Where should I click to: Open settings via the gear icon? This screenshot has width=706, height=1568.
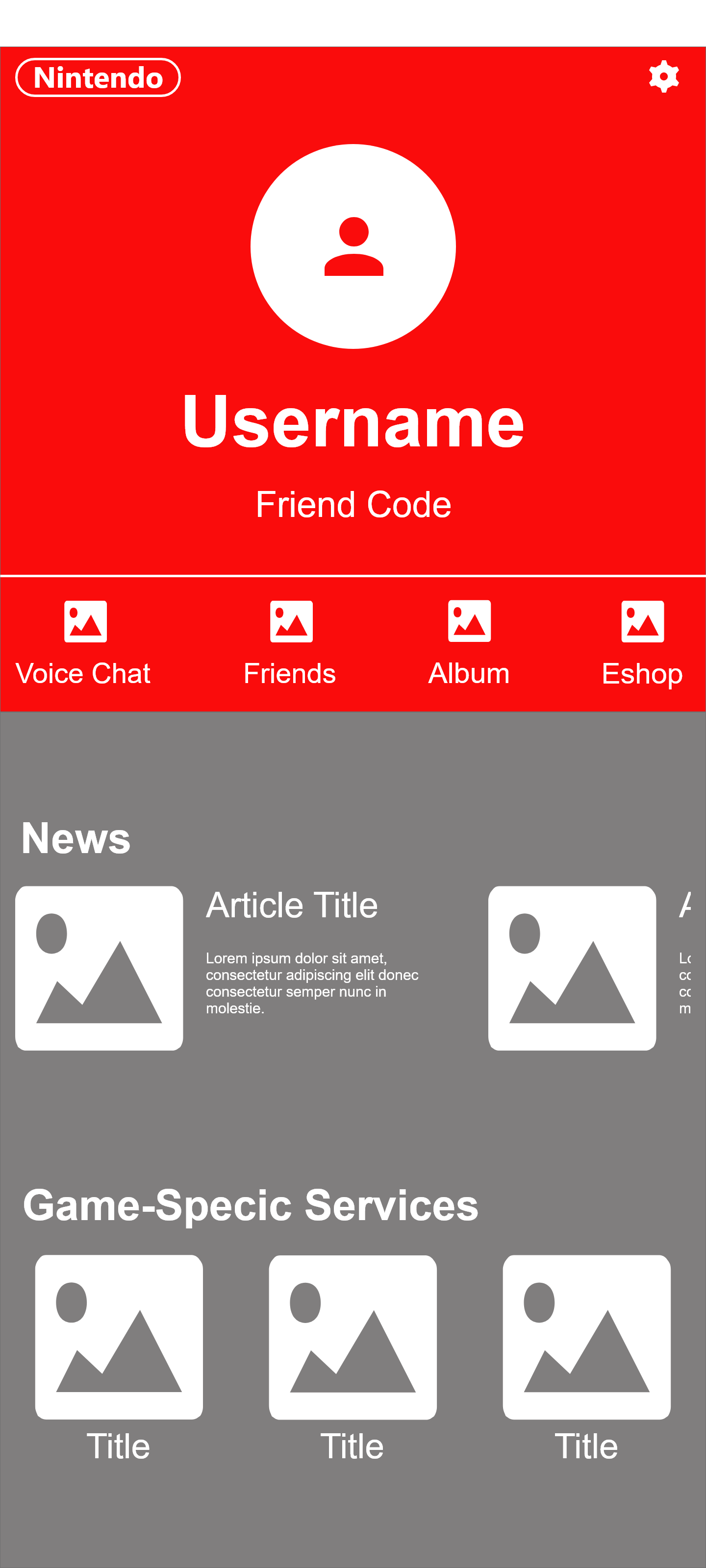663,76
